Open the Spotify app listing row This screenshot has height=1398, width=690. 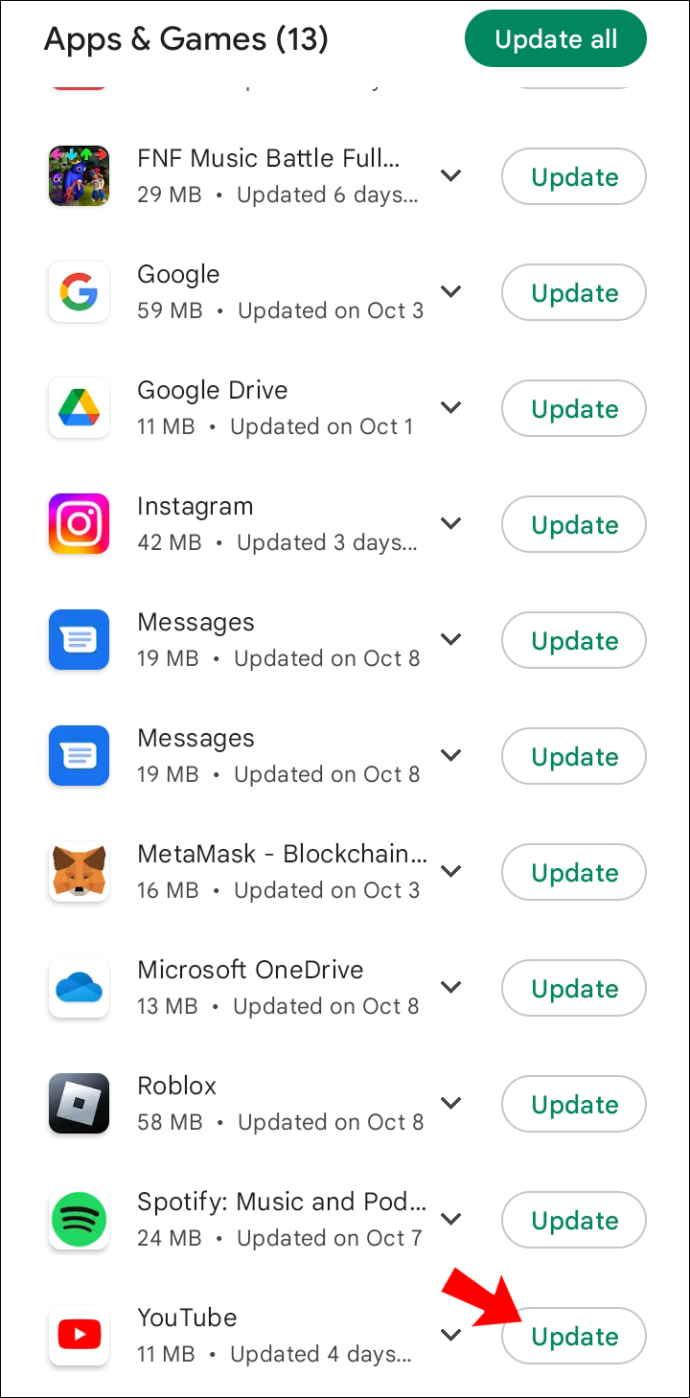(x=280, y=1220)
